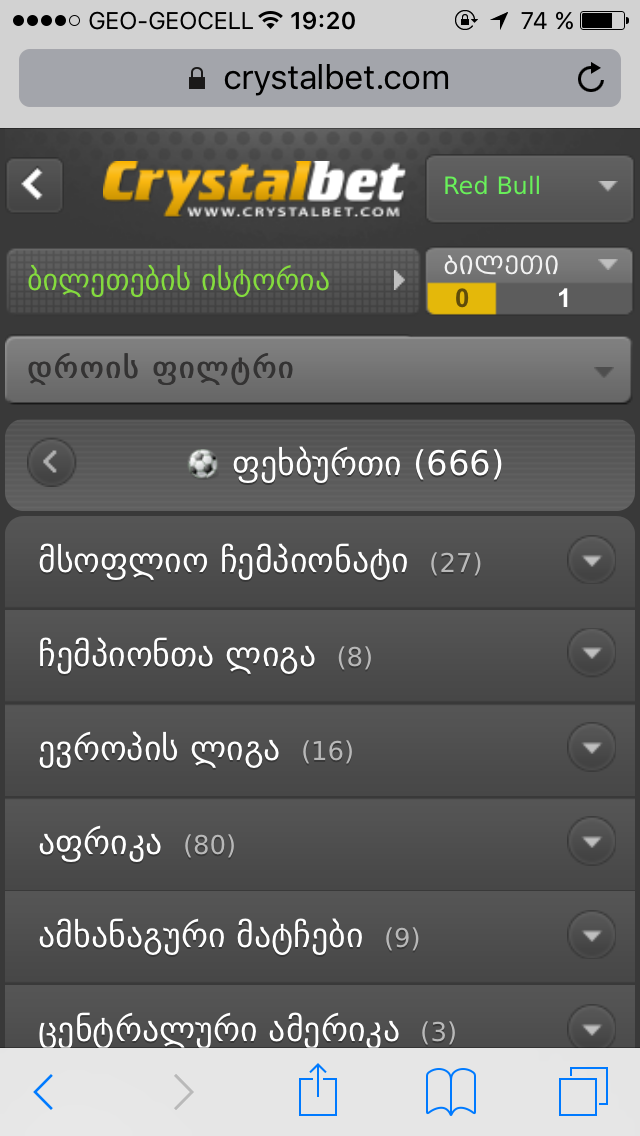Show open Safari tabs
This screenshot has width=640, height=1136.
pyautogui.click(x=583, y=1091)
